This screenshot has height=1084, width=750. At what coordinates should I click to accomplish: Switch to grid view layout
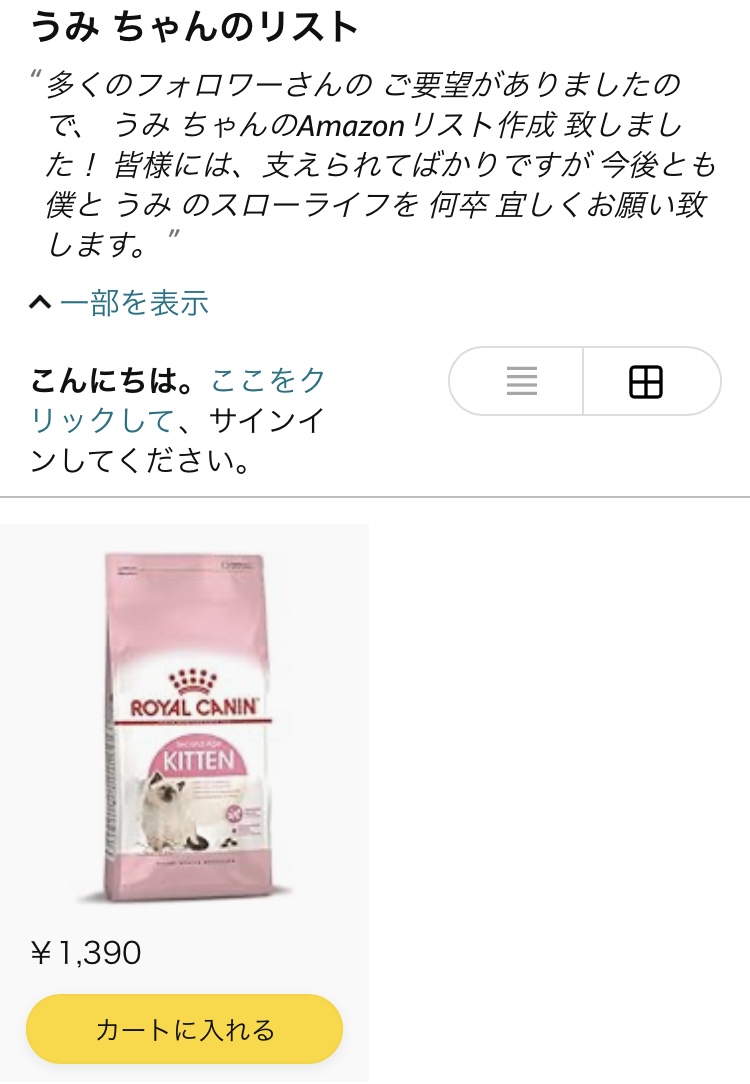tap(646, 381)
